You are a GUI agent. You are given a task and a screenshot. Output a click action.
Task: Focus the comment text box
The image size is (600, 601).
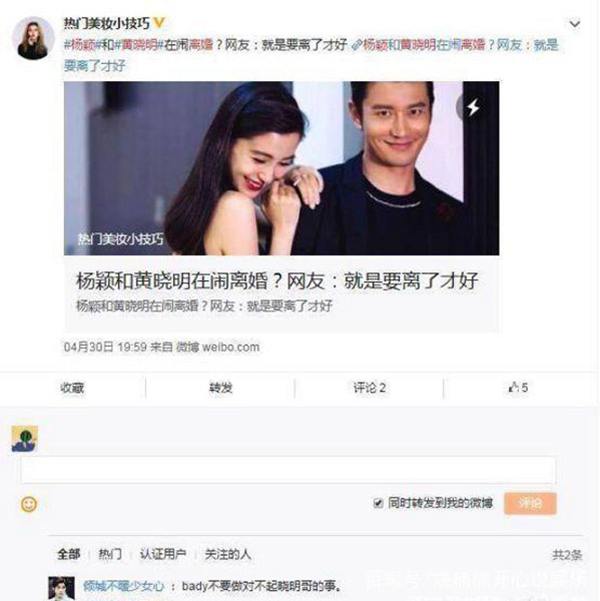tap(288, 470)
